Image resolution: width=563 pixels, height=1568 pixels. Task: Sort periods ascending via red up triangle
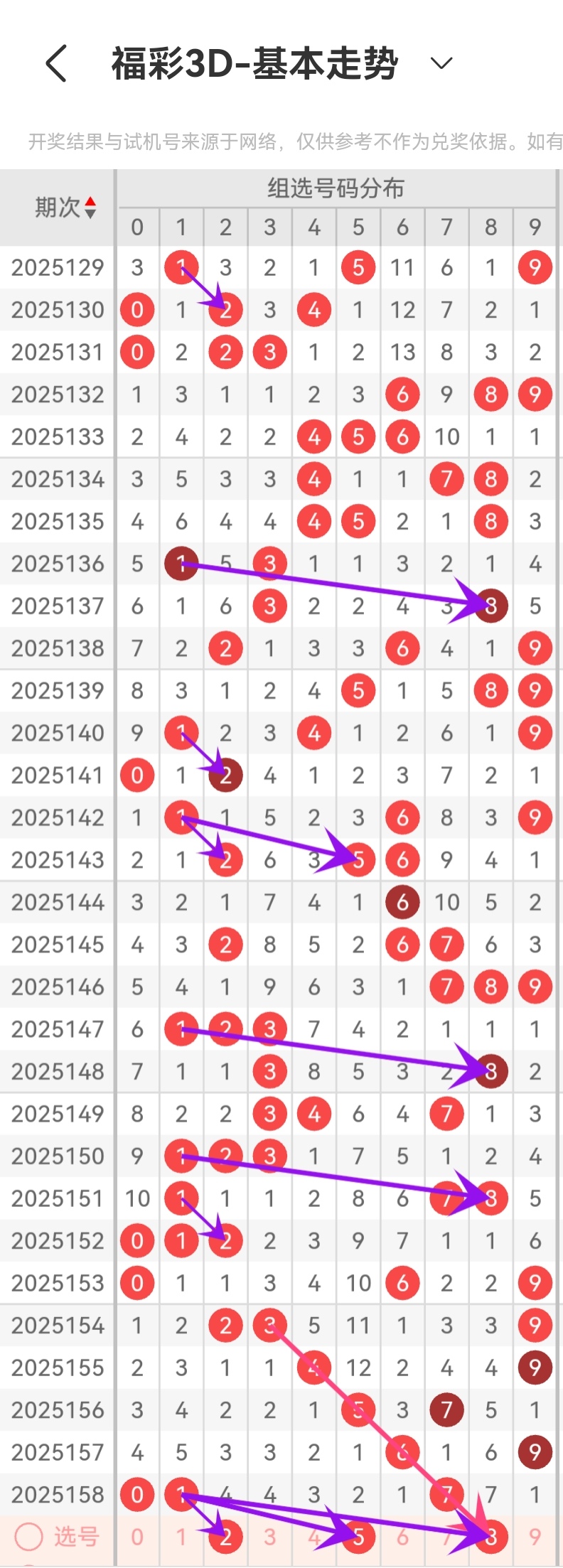coord(91,201)
